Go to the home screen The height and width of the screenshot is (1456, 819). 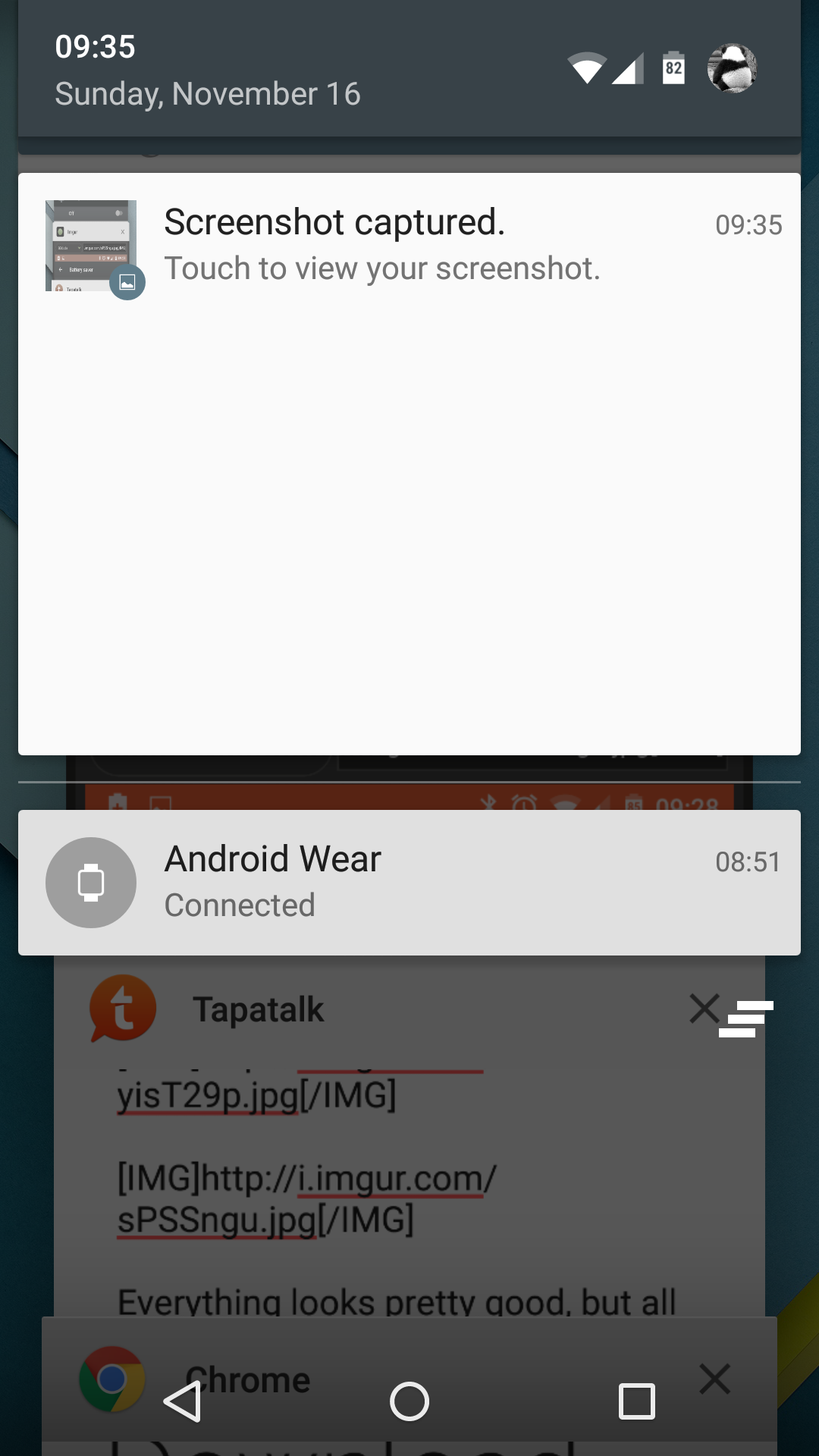pos(409,1401)
